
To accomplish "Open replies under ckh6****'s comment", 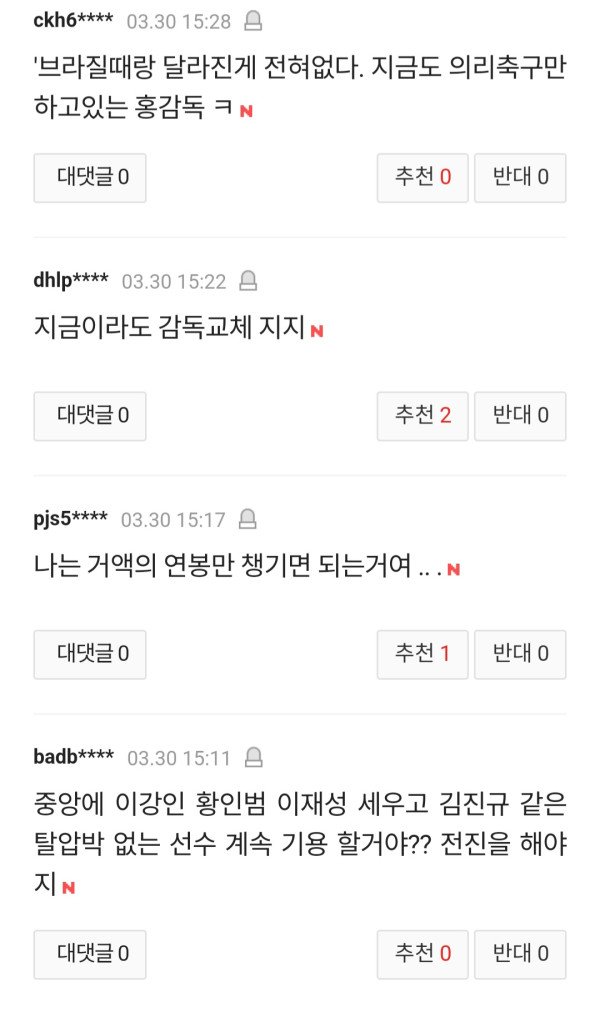I will pos(90,178).
